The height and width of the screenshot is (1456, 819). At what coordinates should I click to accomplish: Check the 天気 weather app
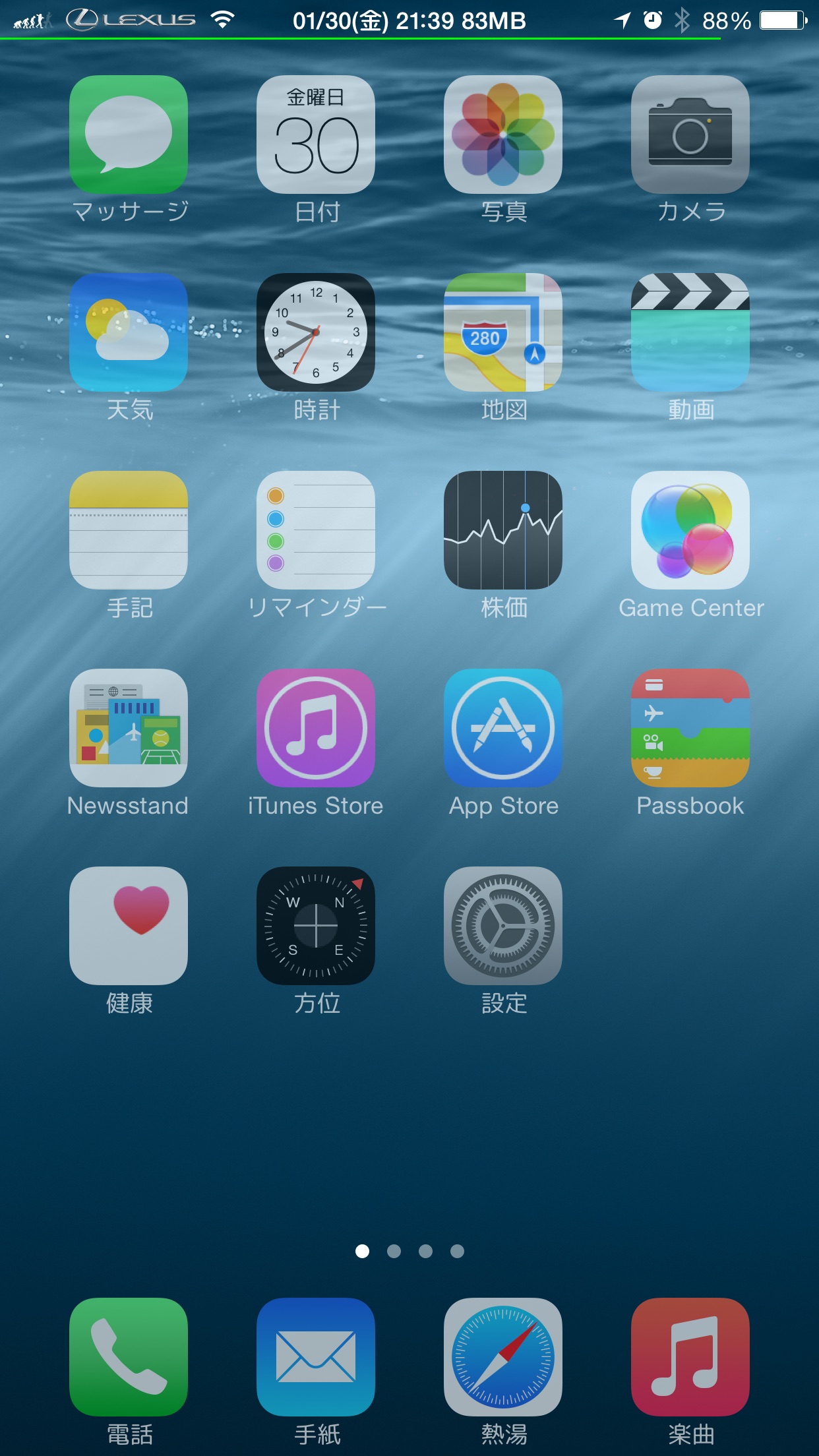(129, 332)
